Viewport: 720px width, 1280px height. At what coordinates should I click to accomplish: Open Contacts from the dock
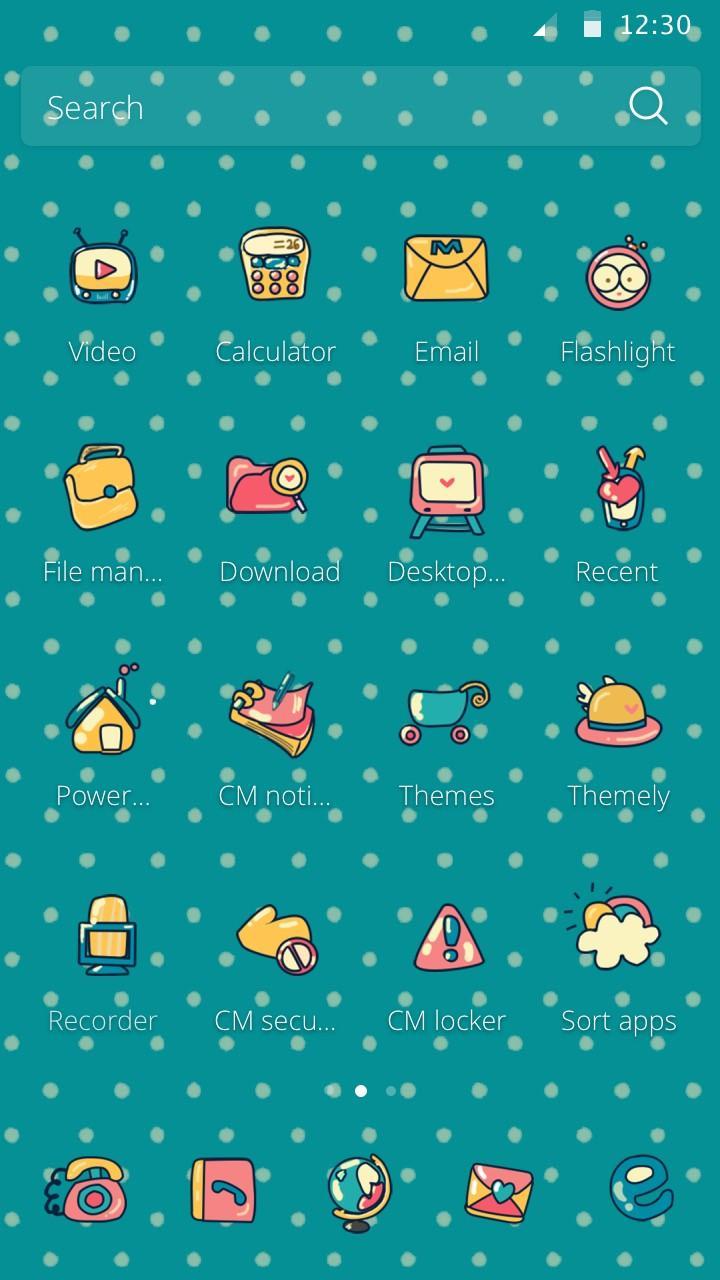tap(224, 1190)
